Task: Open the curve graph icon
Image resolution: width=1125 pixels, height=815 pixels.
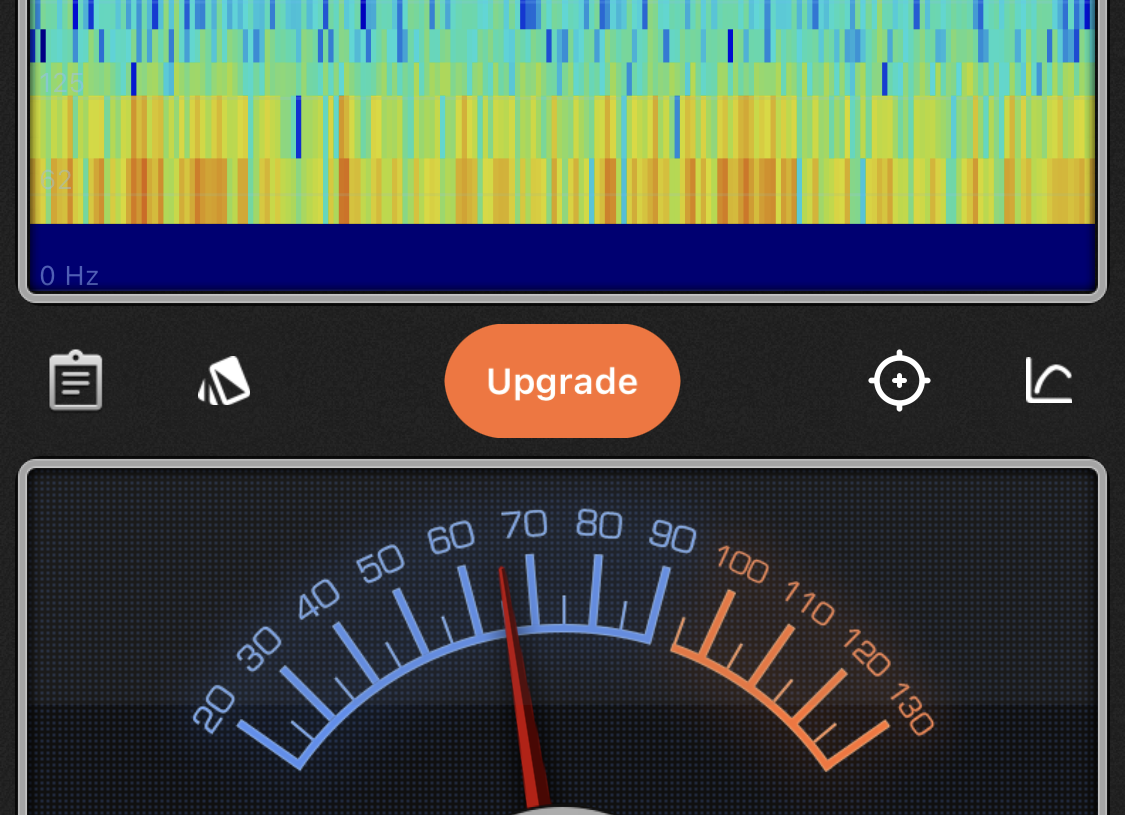Action: (1049, 381)
